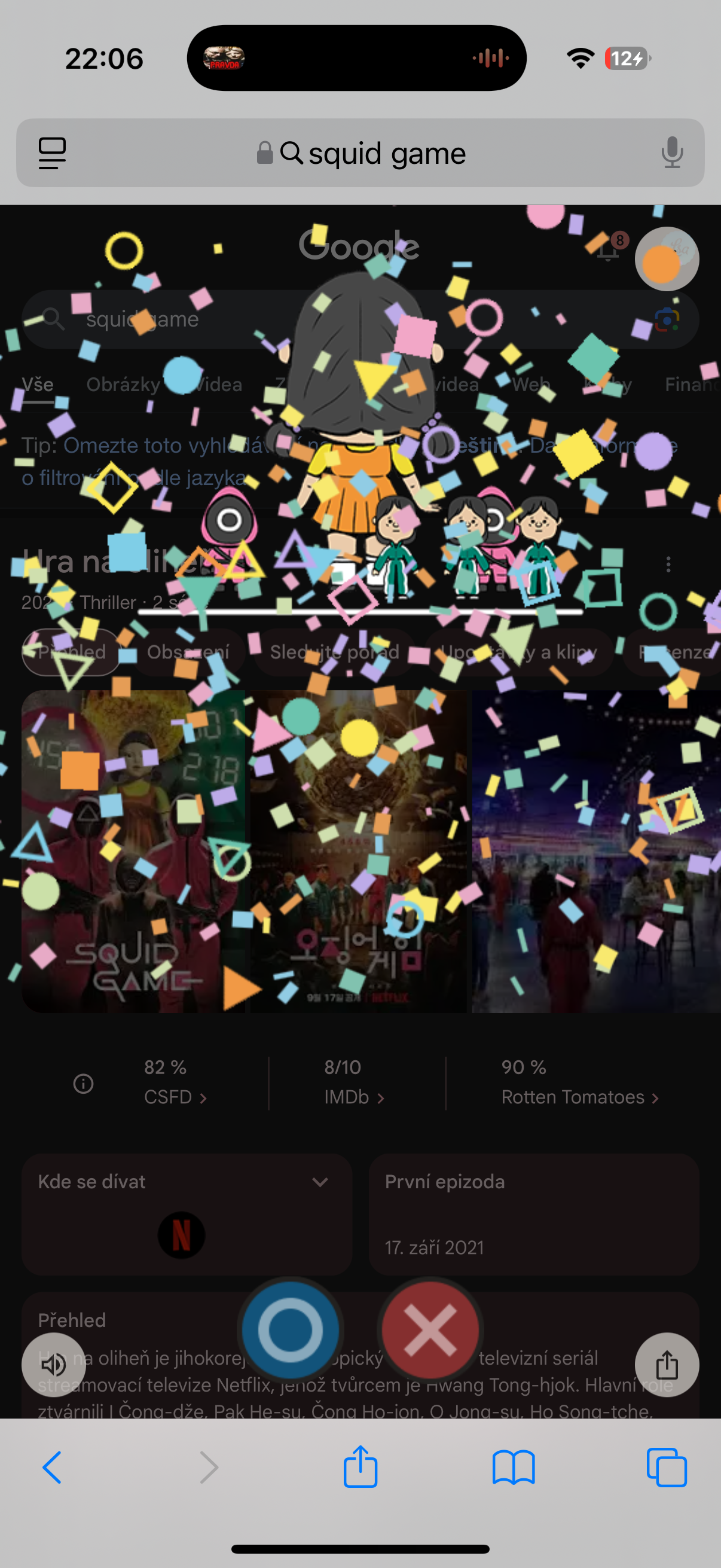Show all open Safari tabs
Image resolution: width=721 pixels, height=1568 pixels.
[x=666, y=1468]
